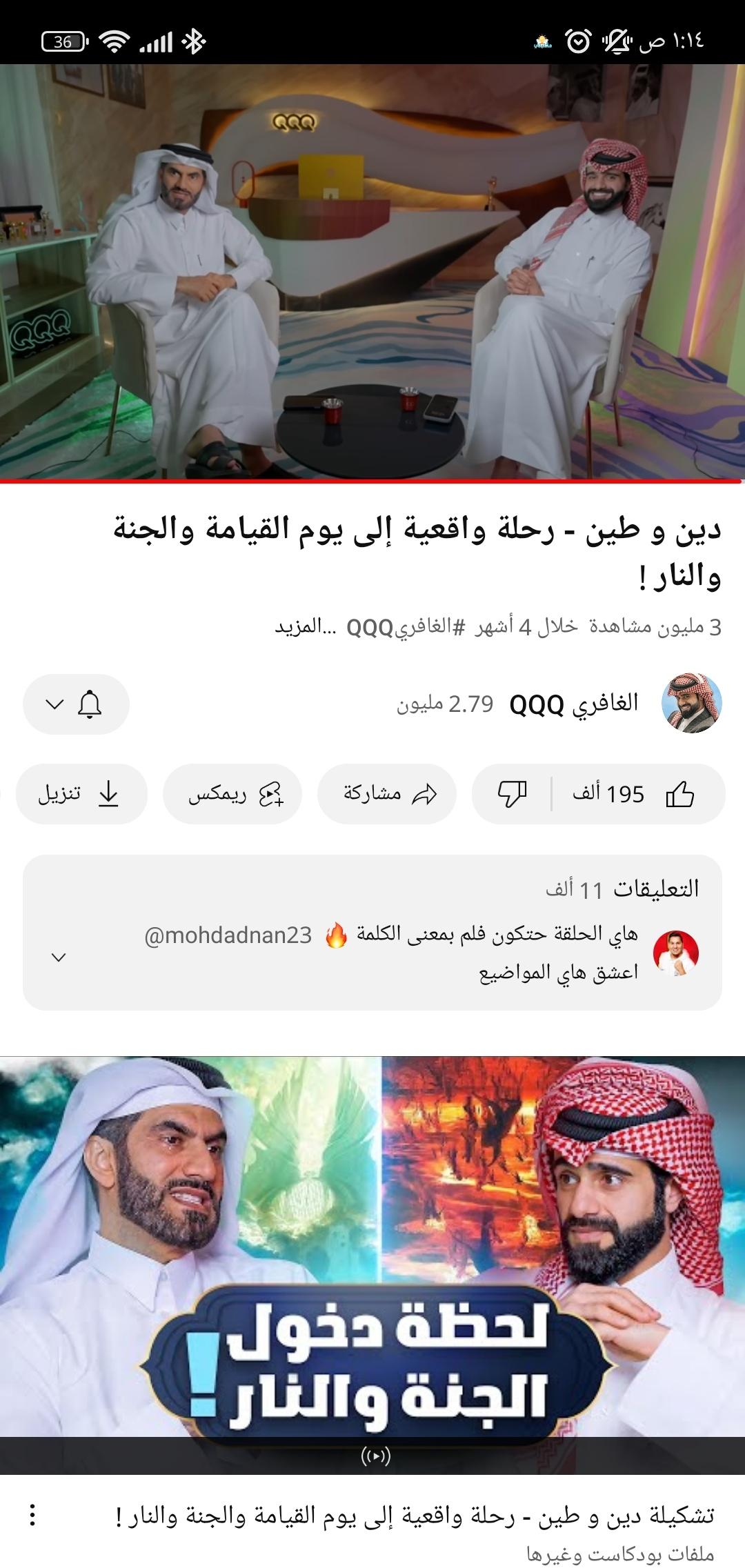Screen dimensions: 745x1568
Task: Open the subscription notification bell dropdown
Action: [x=76, y=704]
